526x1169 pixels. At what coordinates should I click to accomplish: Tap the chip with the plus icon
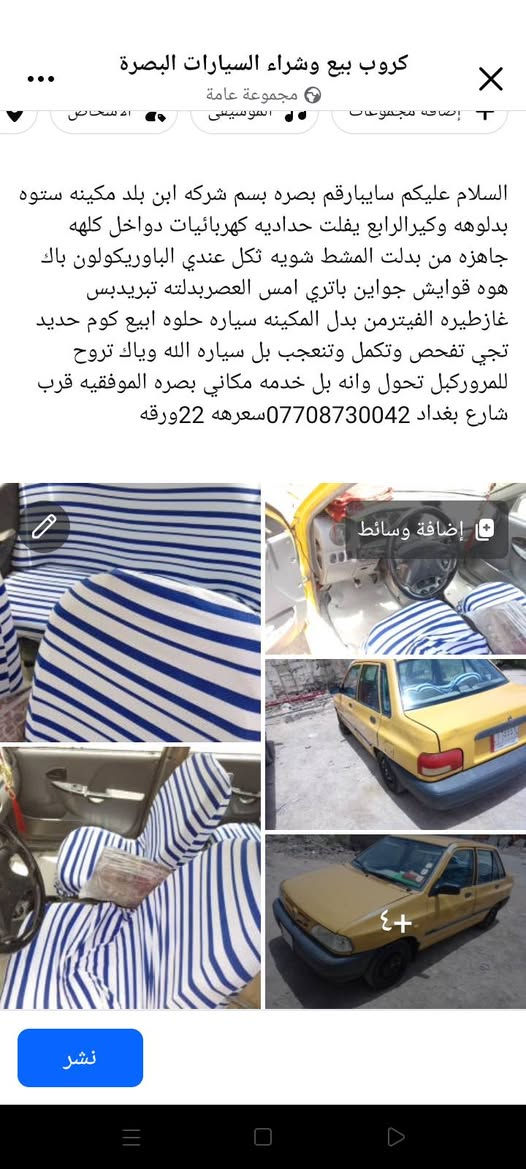[419, 118]
